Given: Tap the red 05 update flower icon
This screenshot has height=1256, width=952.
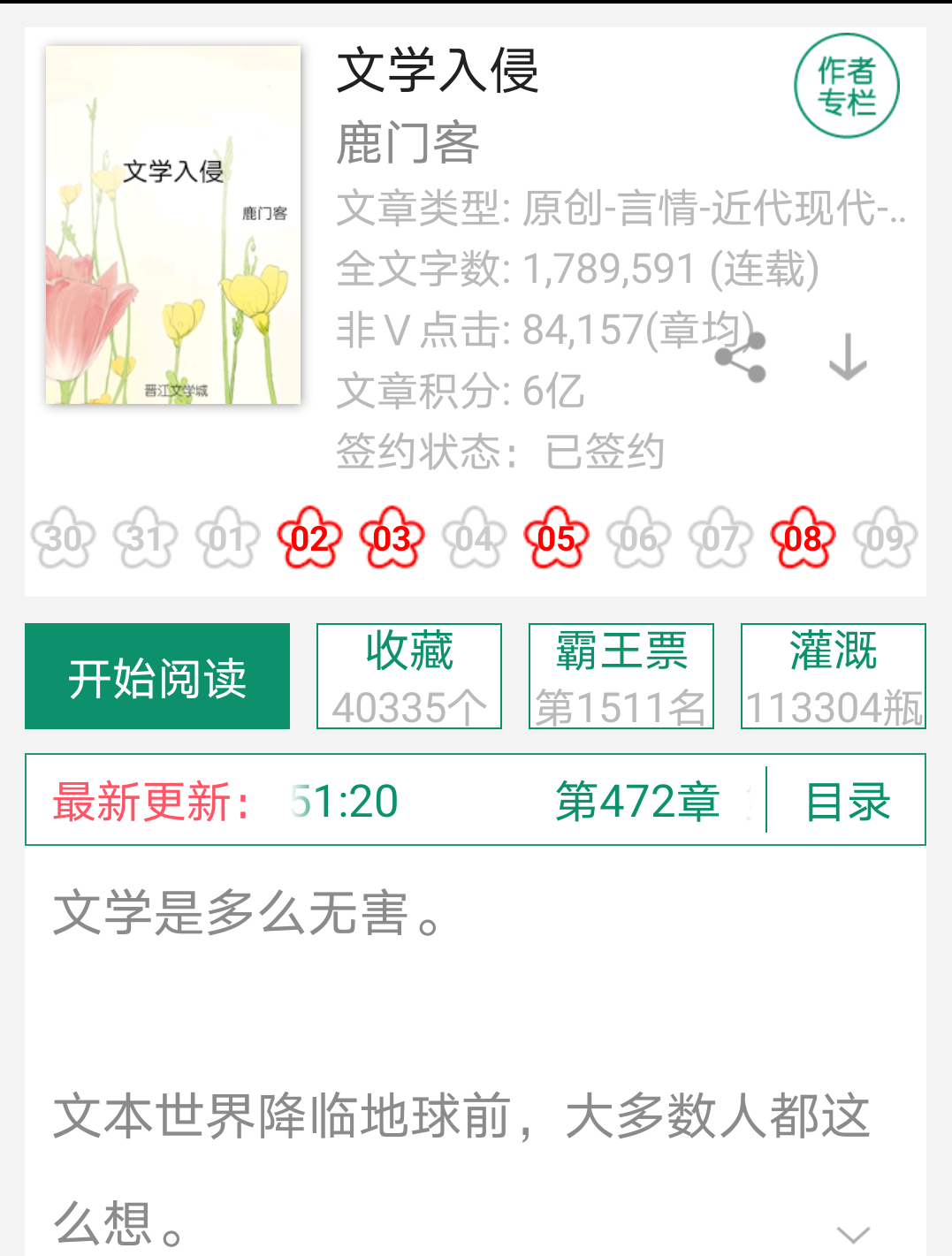Looking at the screenshot, I should point(555,537).
